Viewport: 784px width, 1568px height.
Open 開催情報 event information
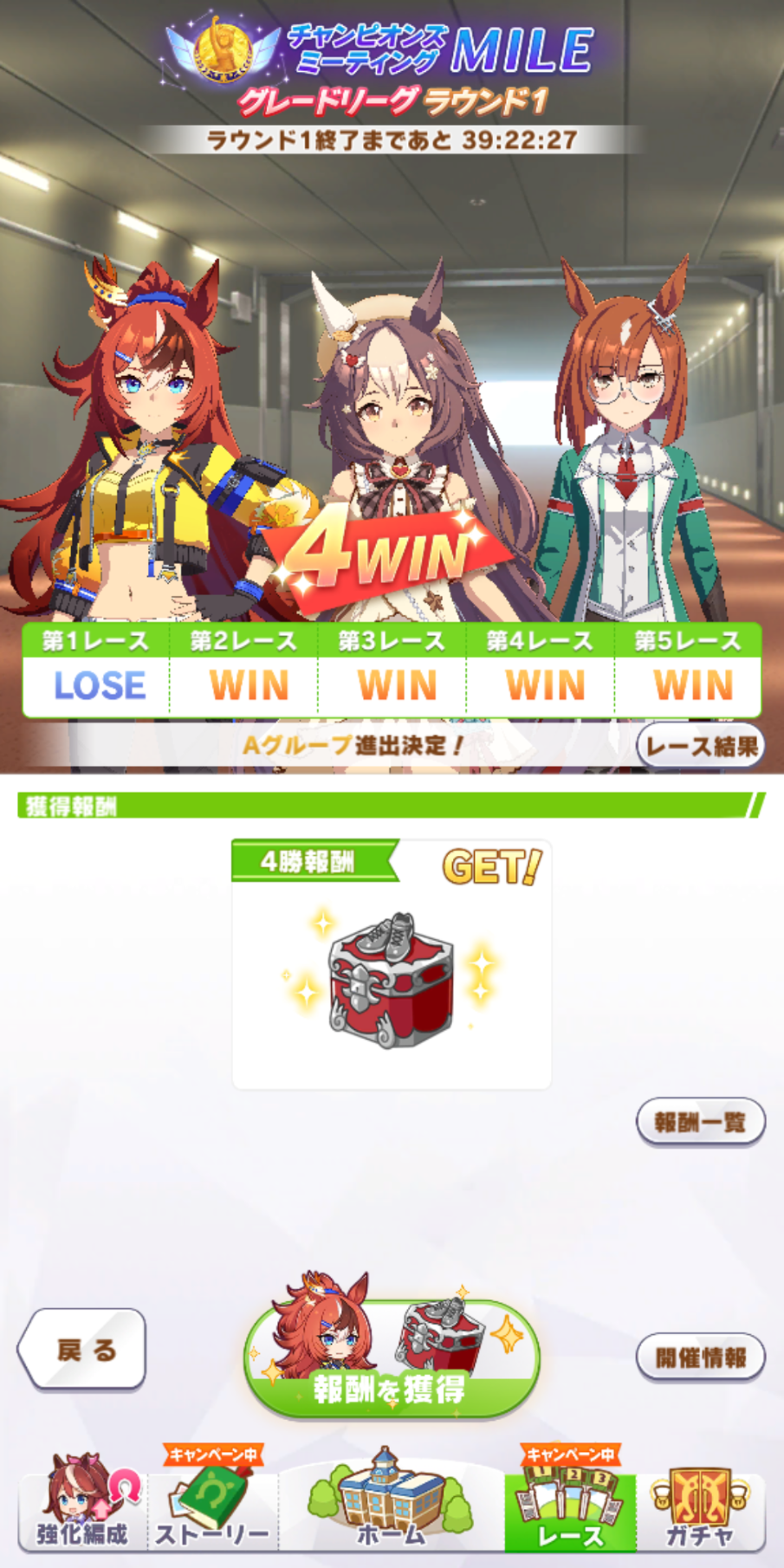pyautogui.click(x=700, y=1357)
